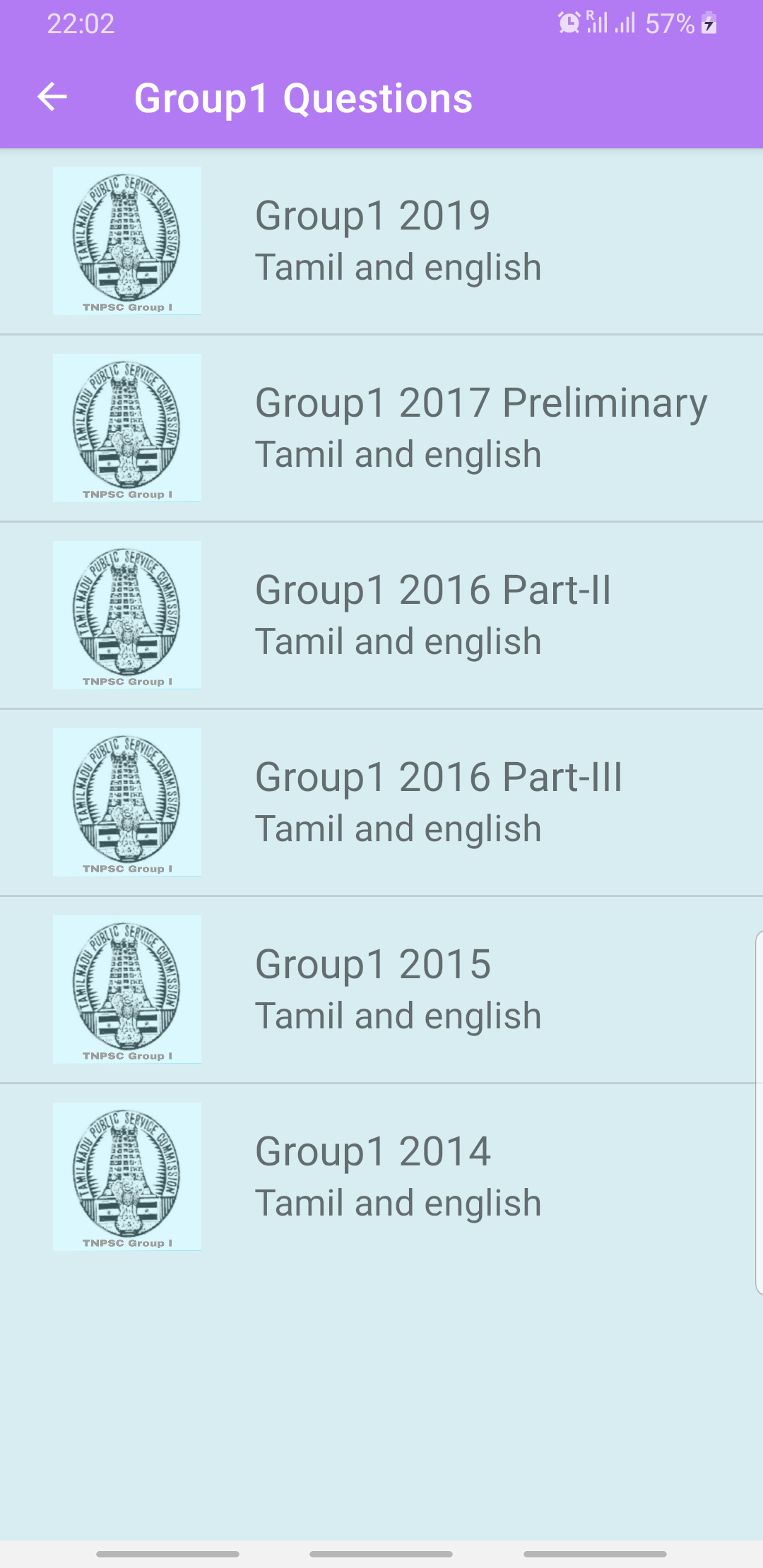
Task: Go back using the app bar arrow
Action: click(52, 97)
